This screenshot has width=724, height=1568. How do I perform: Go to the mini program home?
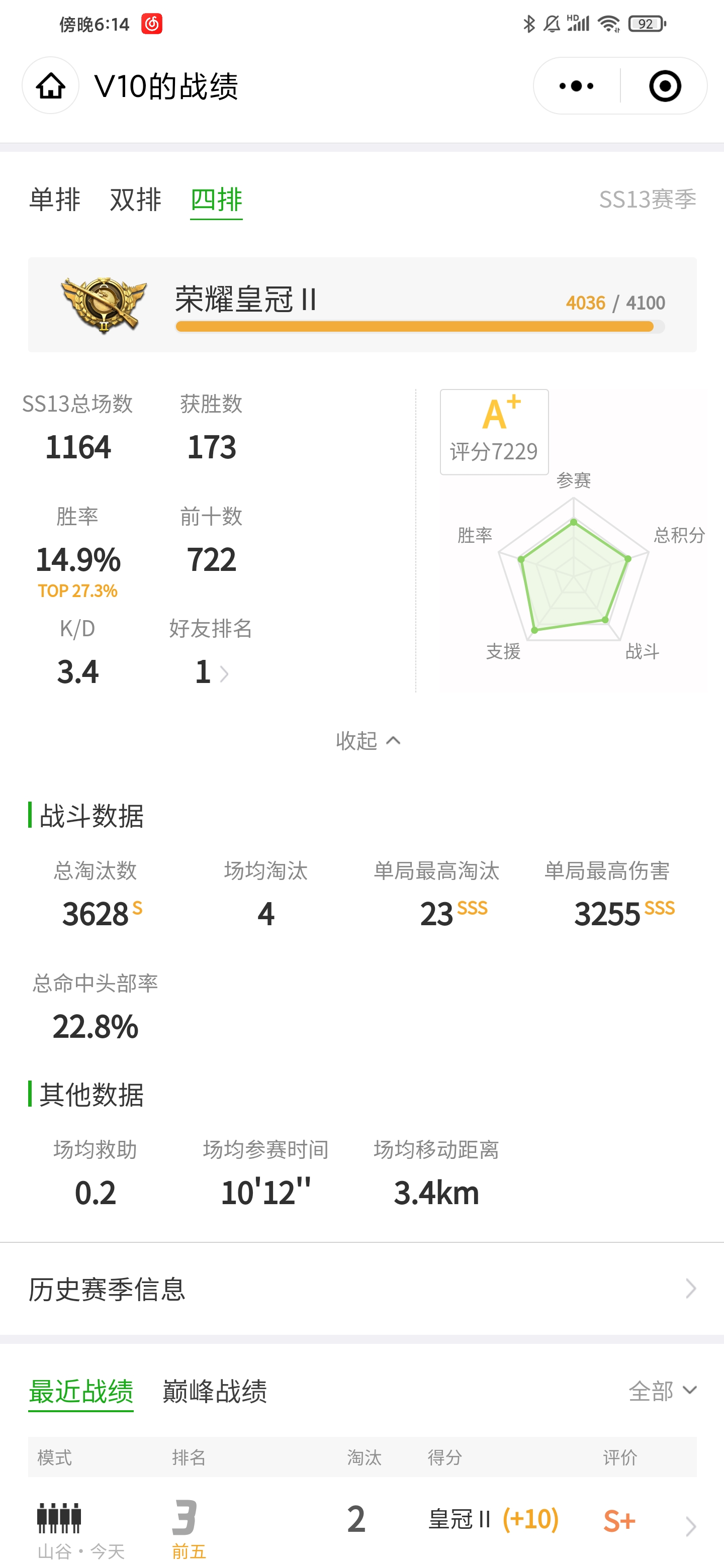coord(51,86)
